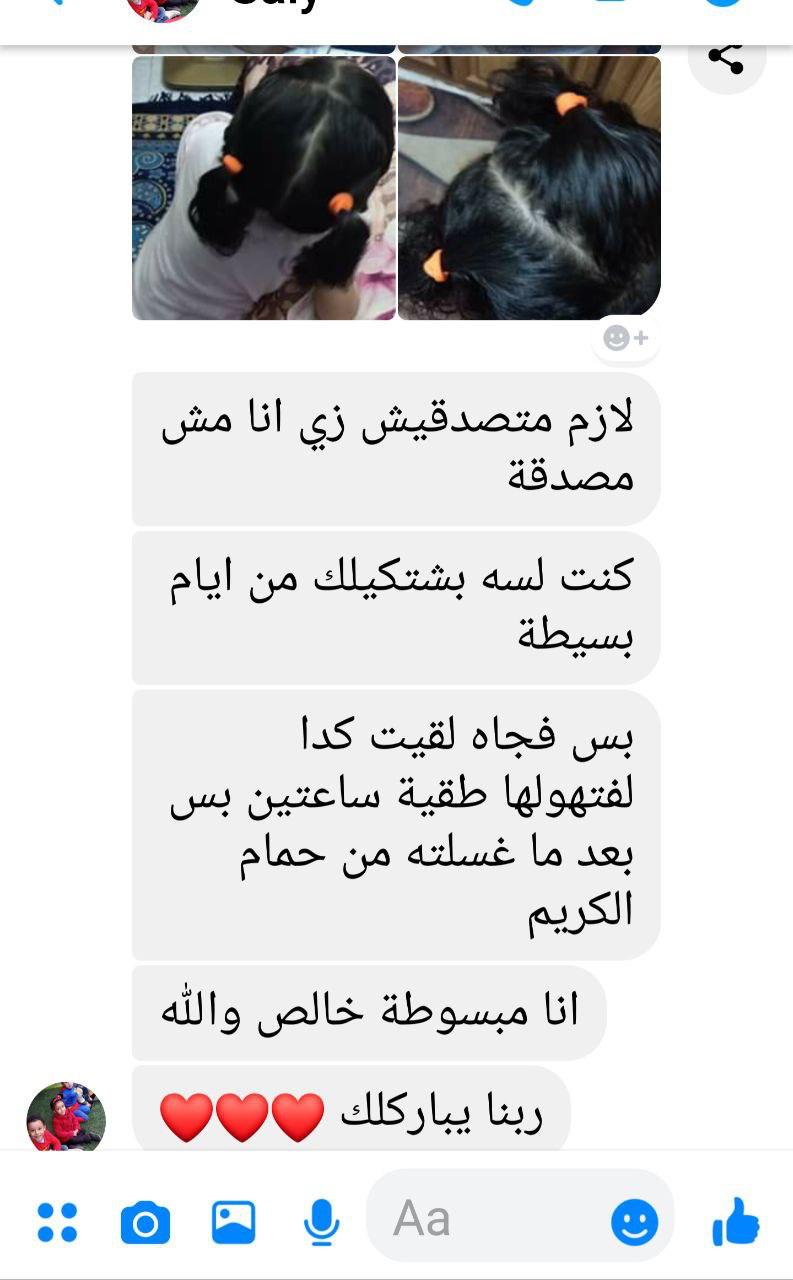This screenshot has width=793, height=1280.
Task: Record a voice message with the microphone
Action: pos(321,1222)
